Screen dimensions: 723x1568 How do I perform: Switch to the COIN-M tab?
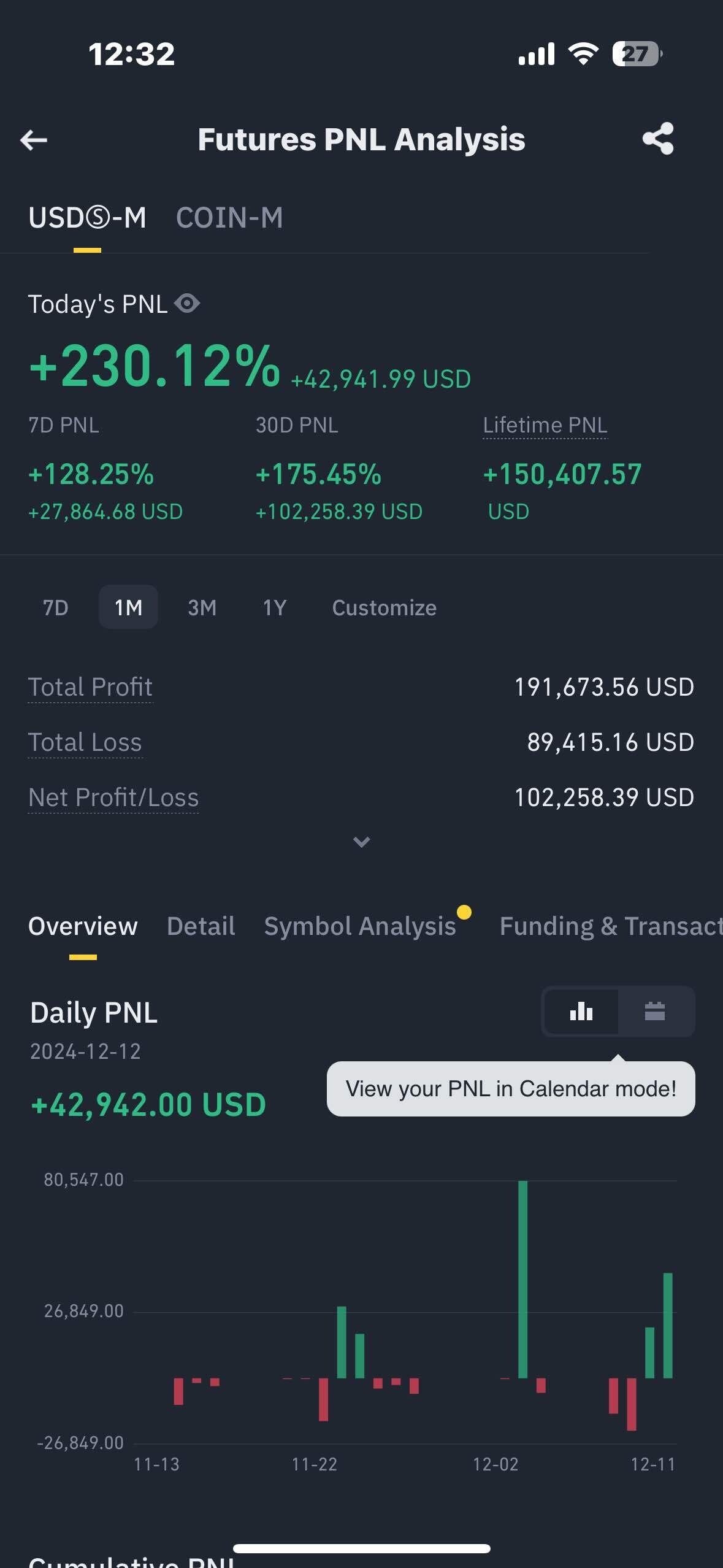pos(229,218)
